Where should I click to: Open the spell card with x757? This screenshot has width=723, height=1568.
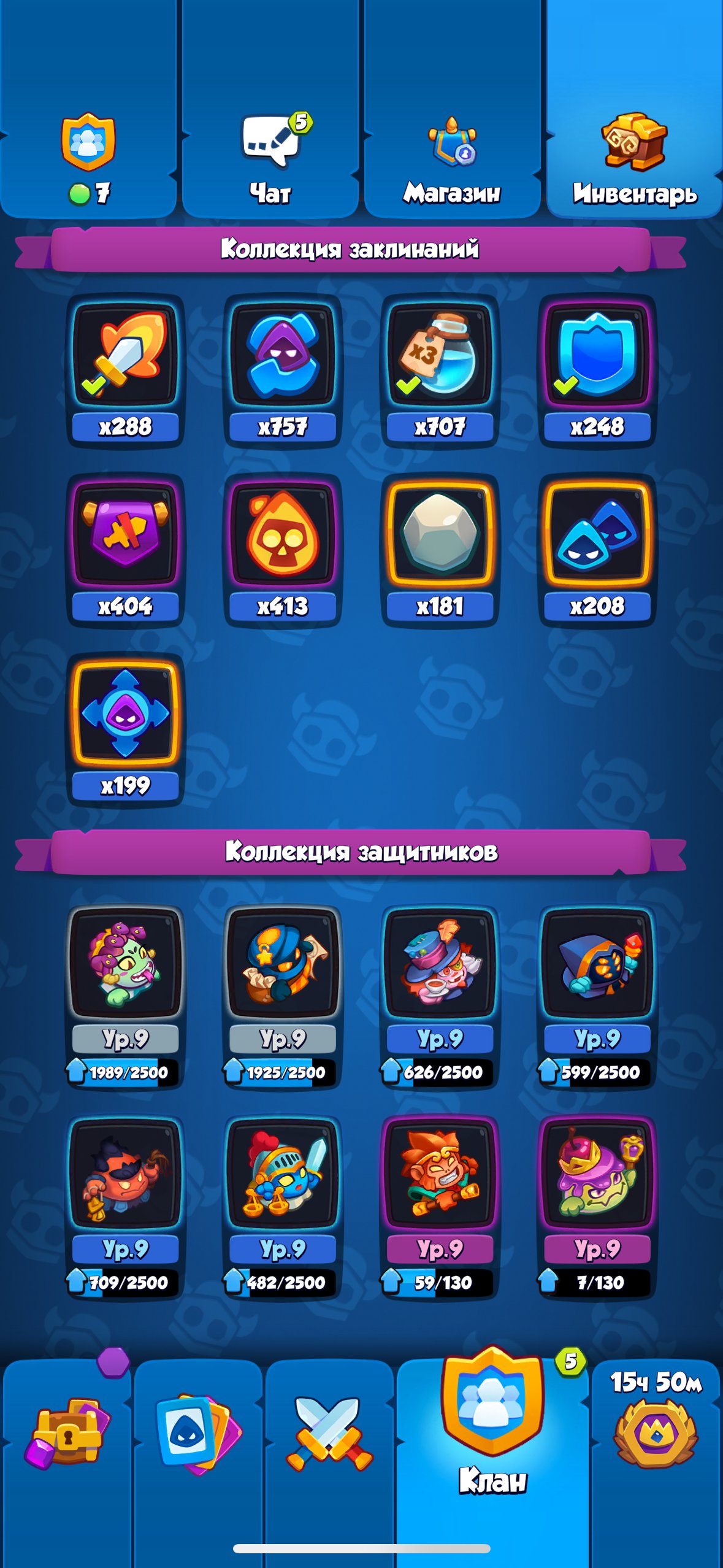(x=283, y=371)
